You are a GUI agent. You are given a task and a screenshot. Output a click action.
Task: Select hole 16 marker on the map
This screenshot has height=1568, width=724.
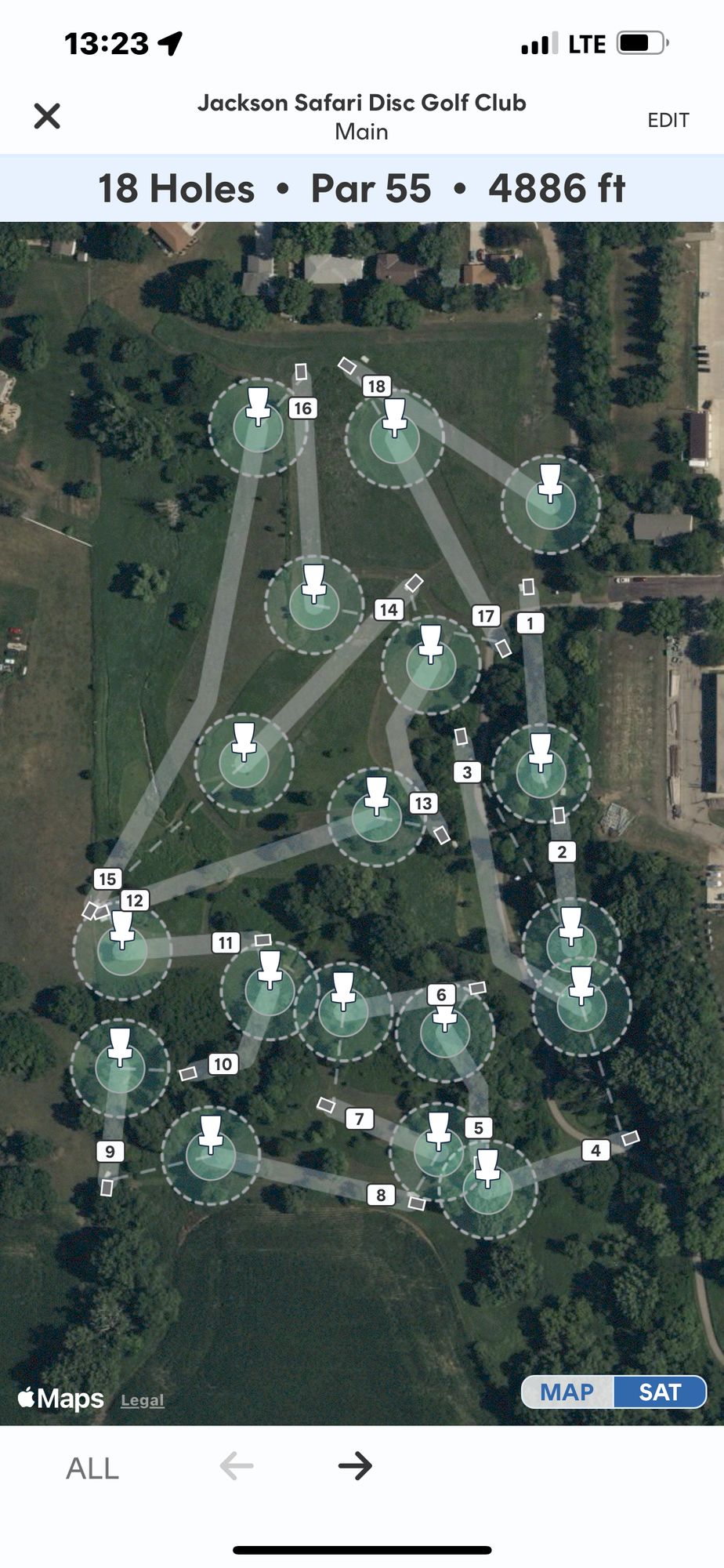(x=302, y=408)
